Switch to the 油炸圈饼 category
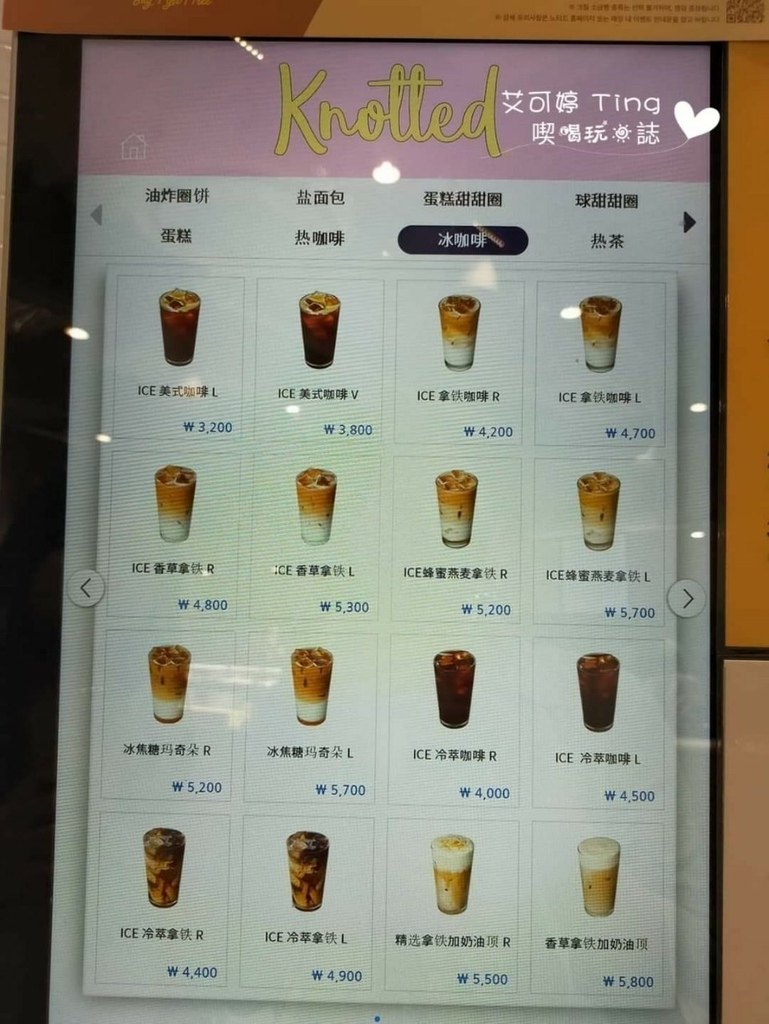The image size is (769, 1024). click(177, 196)
